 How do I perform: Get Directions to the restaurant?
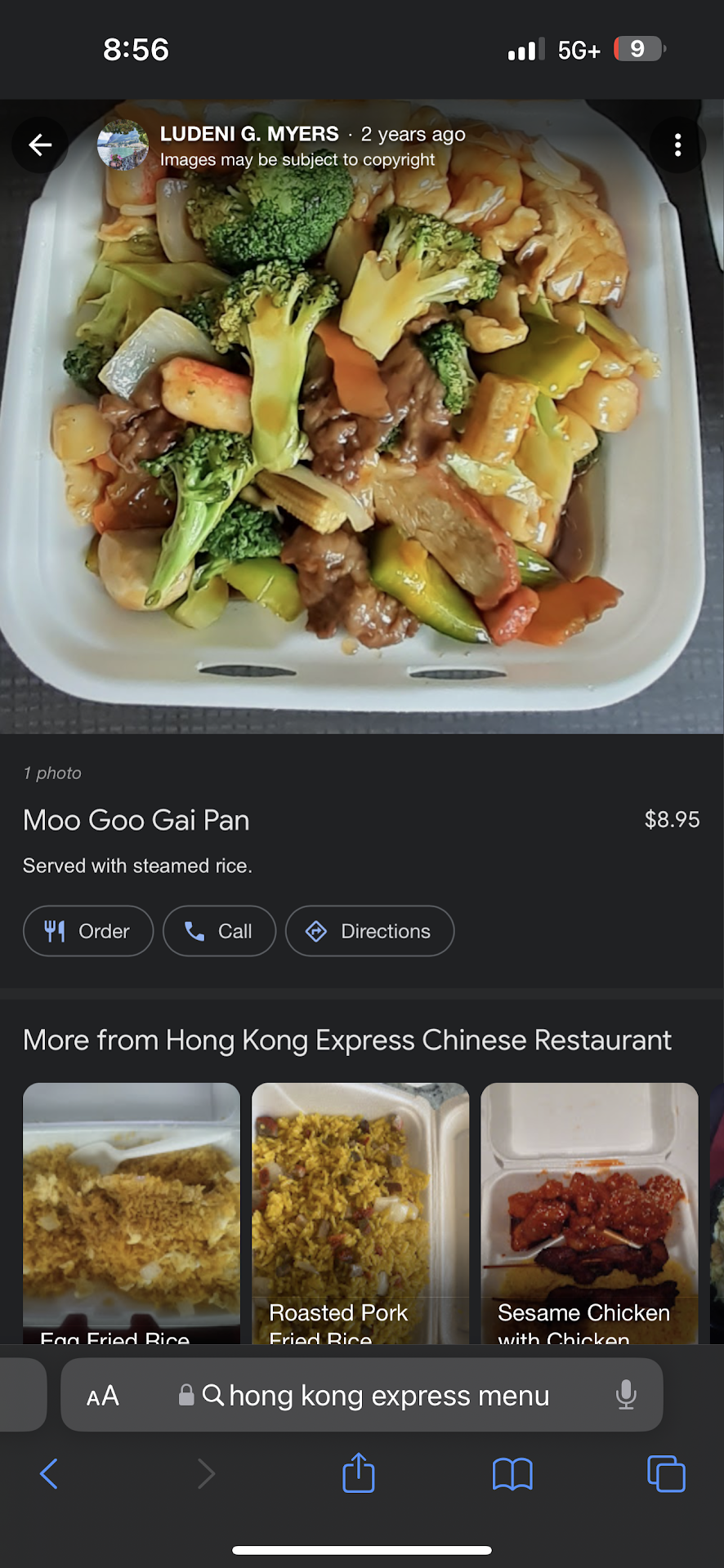[369, 931]
